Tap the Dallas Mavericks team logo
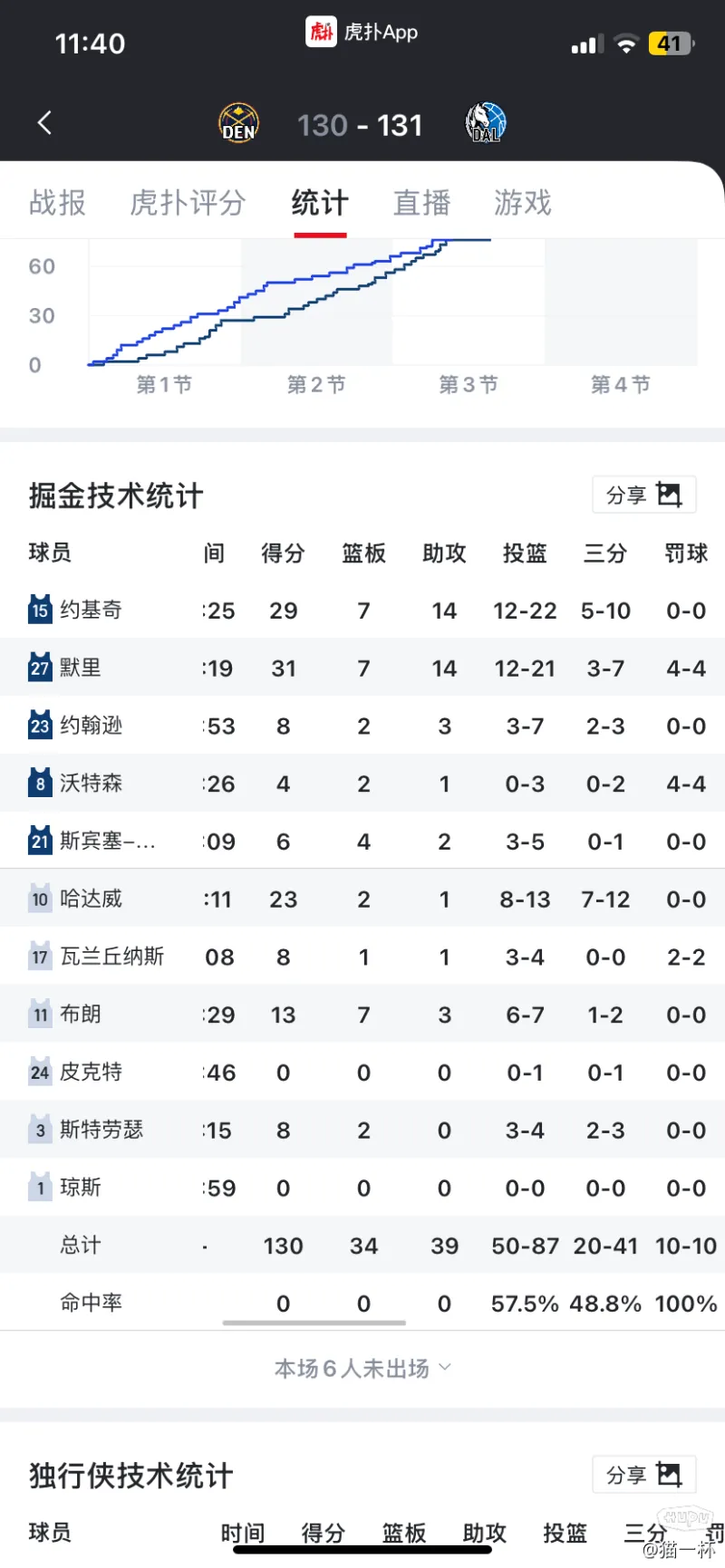The height and width of the screenshot is (1568, 725). click(485, 124)
